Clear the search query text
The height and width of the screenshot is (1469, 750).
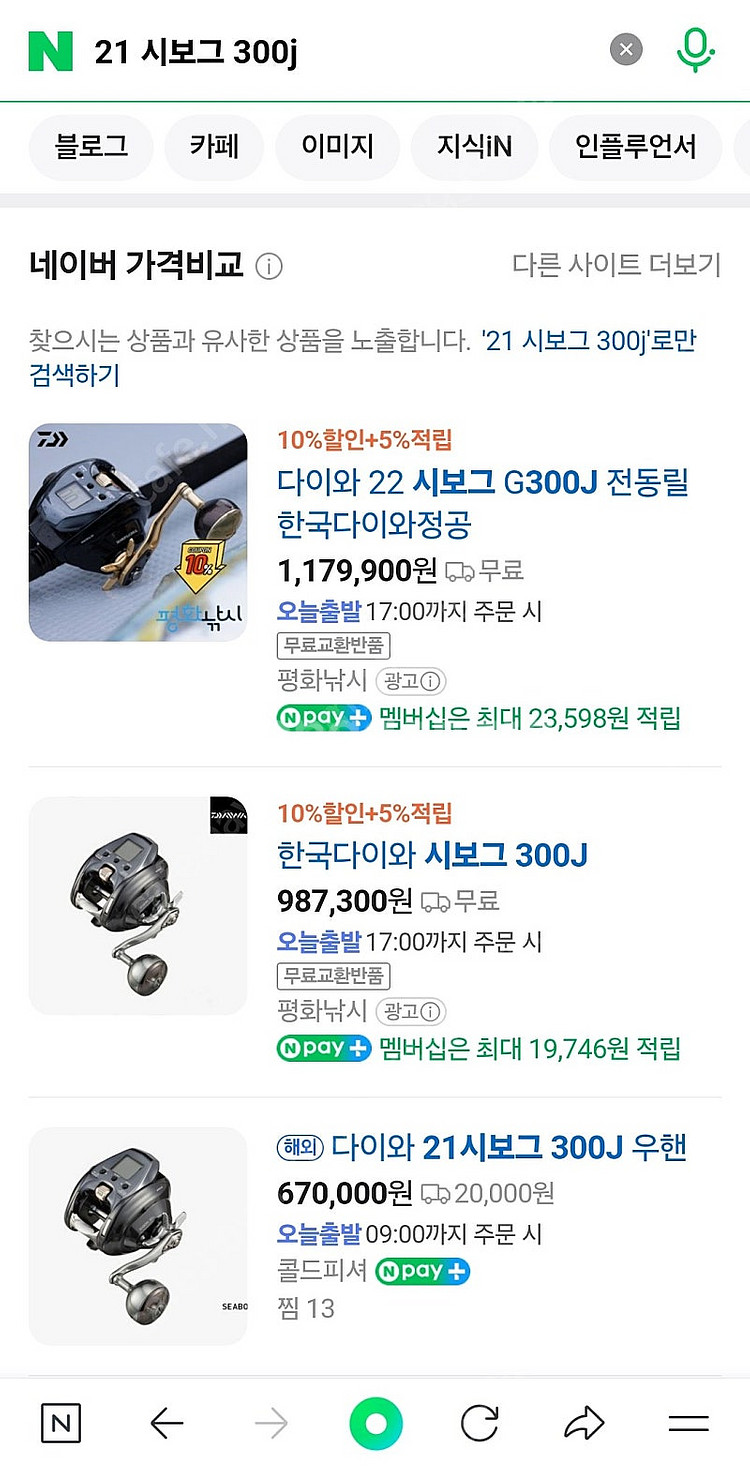pyautogui.click(x=626, y=49)
